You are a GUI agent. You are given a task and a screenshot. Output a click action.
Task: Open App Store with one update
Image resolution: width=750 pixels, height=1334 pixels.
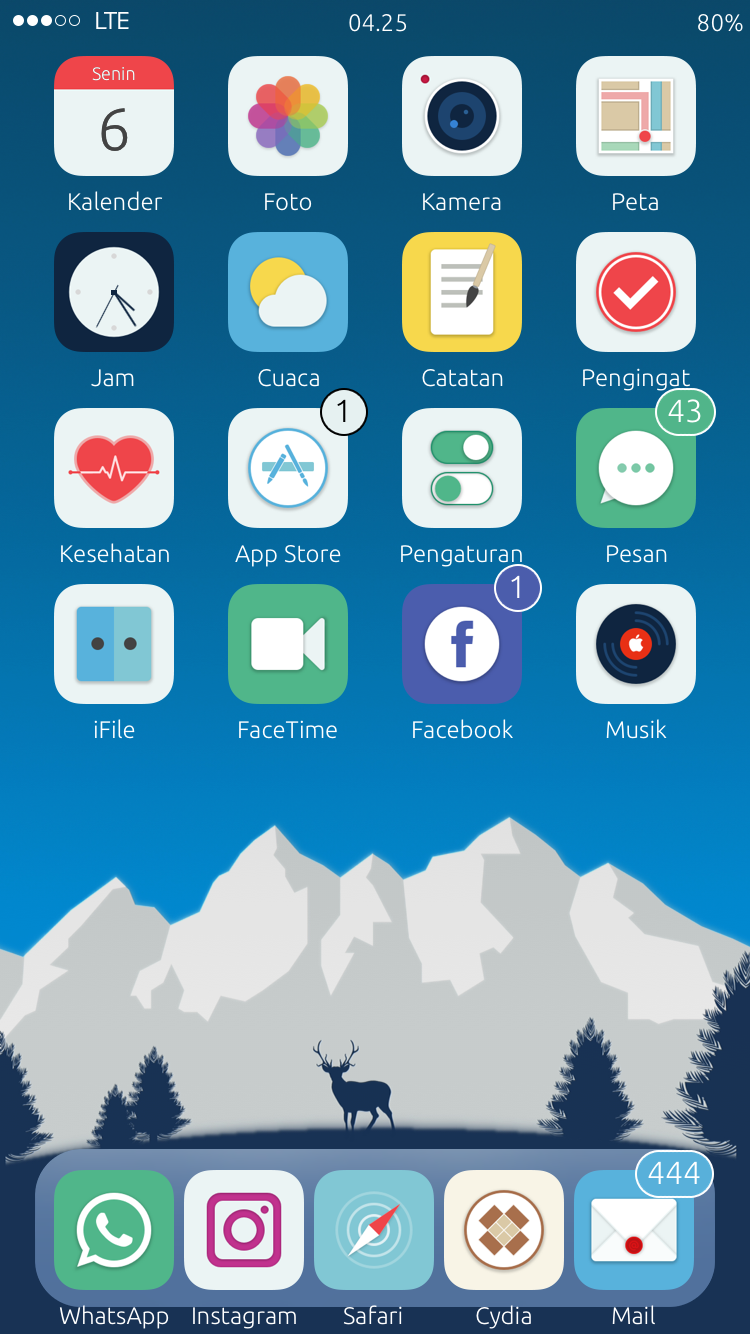tap(288, 468)
